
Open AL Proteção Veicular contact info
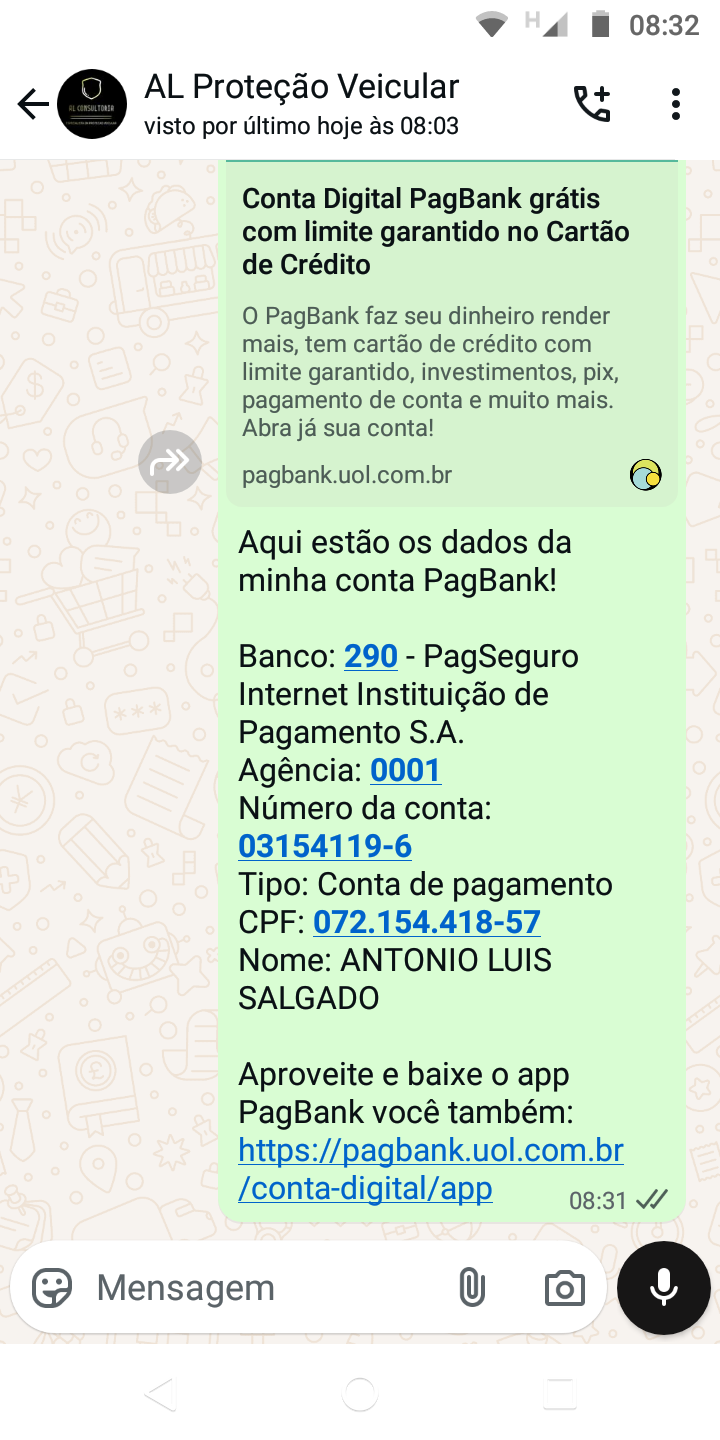pos(301,103)
